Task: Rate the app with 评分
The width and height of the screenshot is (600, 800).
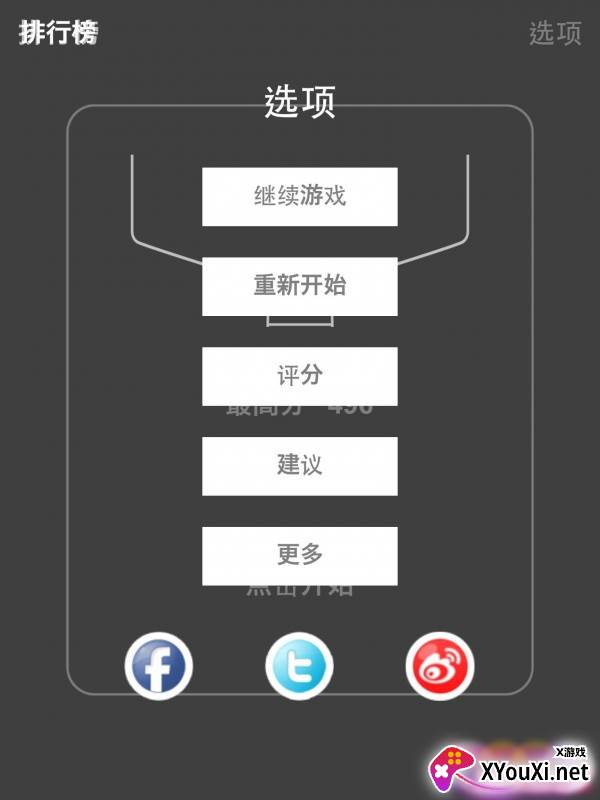Action: click(300, 376)
